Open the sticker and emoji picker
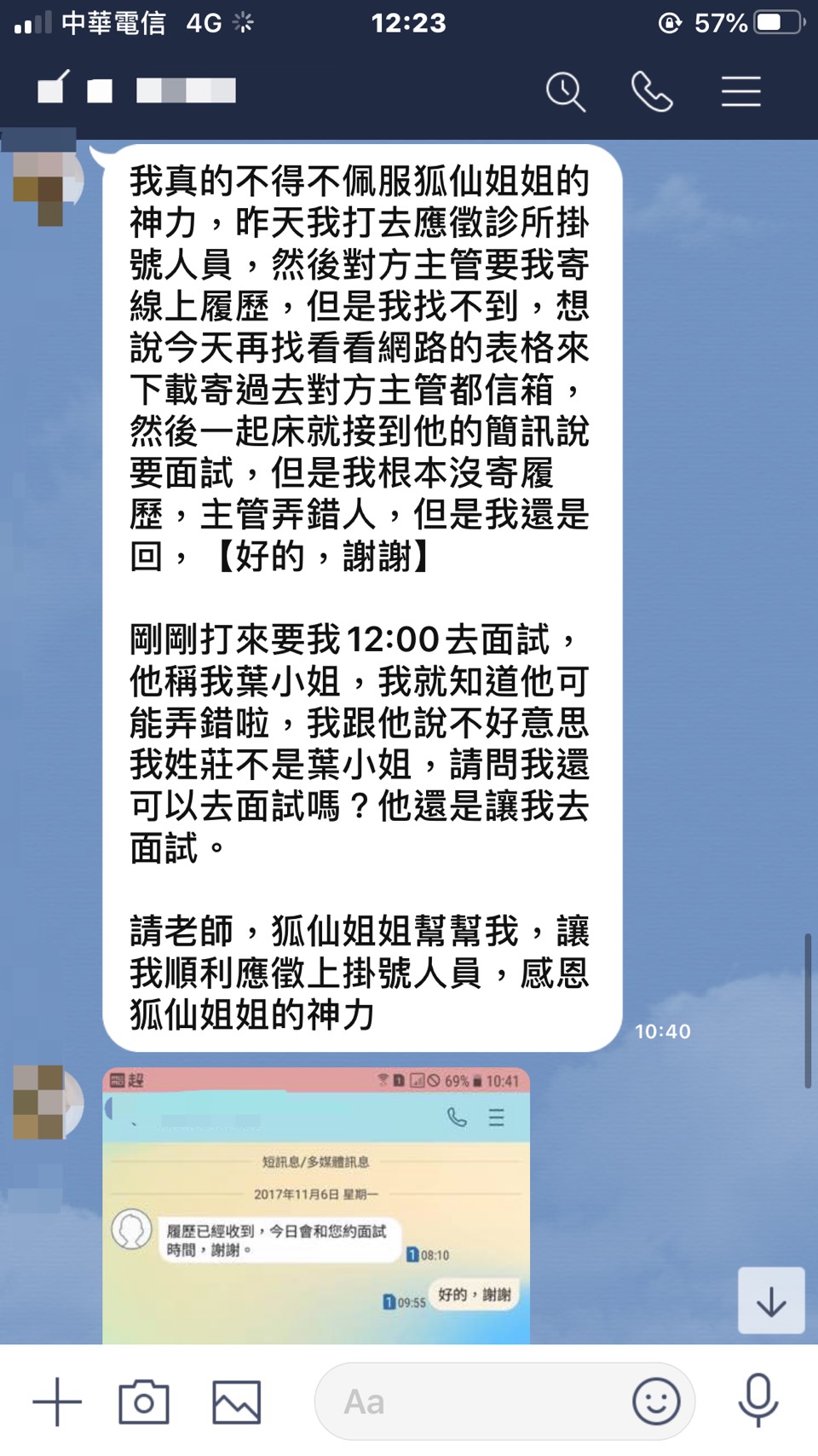The image size is (818, 1456). click(x=656, y=1401)
